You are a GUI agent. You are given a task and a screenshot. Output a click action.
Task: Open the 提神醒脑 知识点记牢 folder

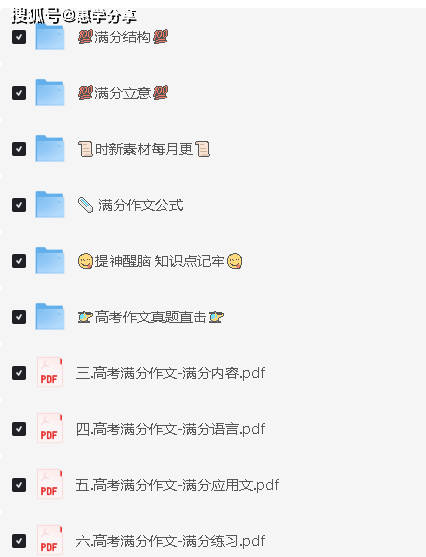[x=160, y=261]
